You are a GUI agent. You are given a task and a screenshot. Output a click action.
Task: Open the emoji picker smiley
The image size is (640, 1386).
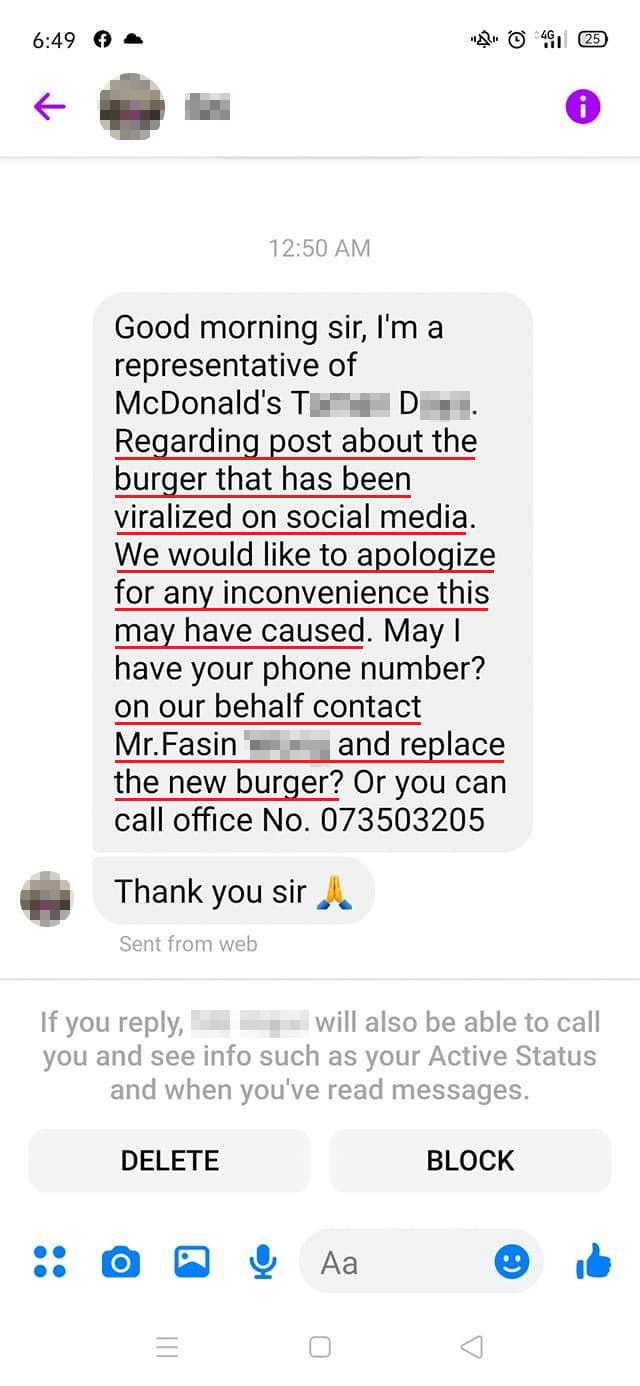click(512, 1262)
